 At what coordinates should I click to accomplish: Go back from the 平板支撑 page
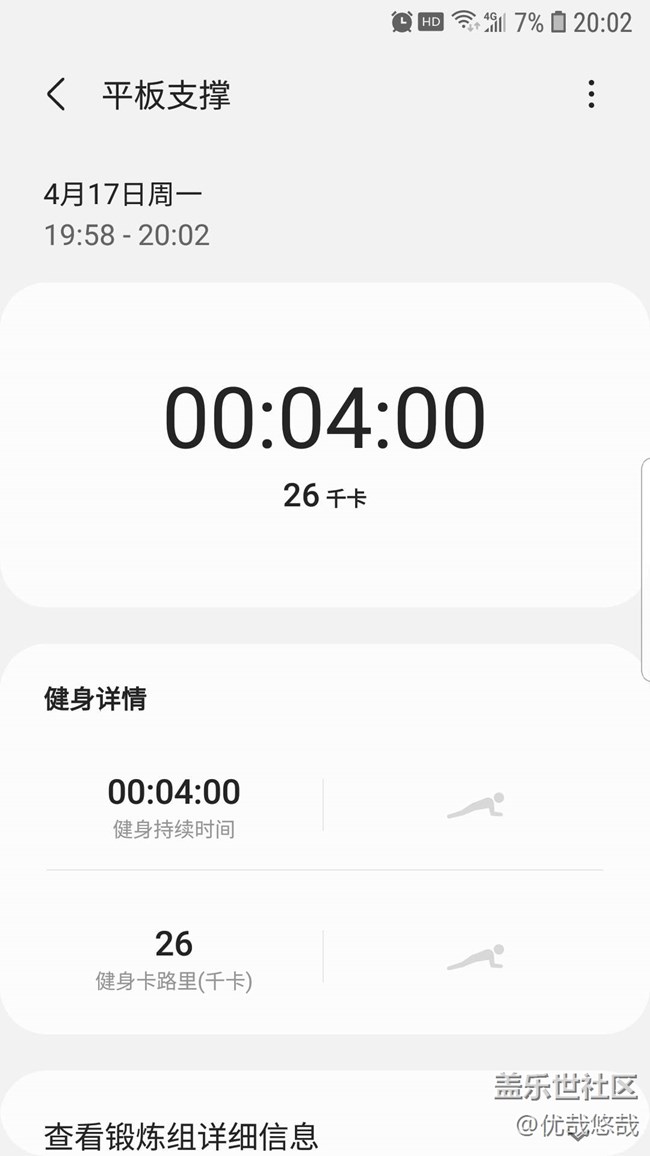pos(56,94)
